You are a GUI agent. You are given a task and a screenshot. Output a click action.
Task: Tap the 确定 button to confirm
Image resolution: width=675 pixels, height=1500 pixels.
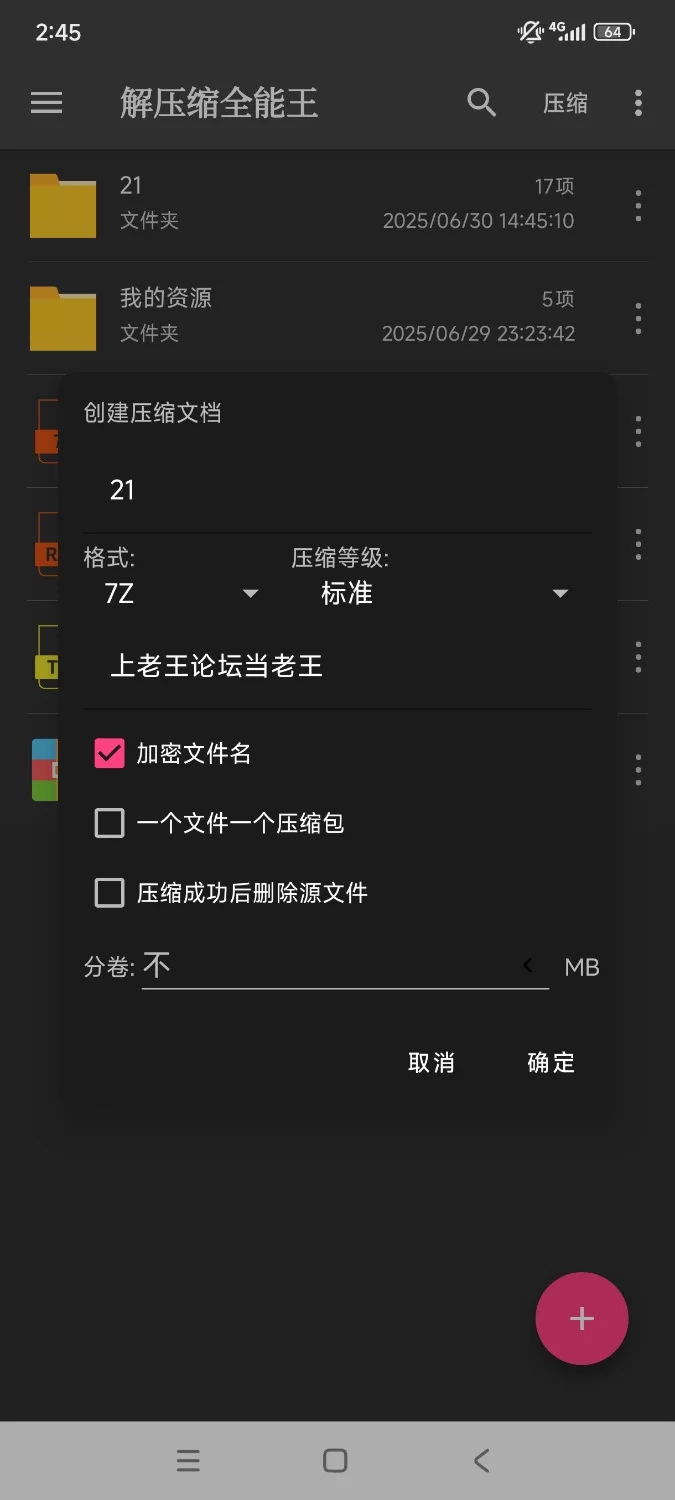(x=551, y=1062)
